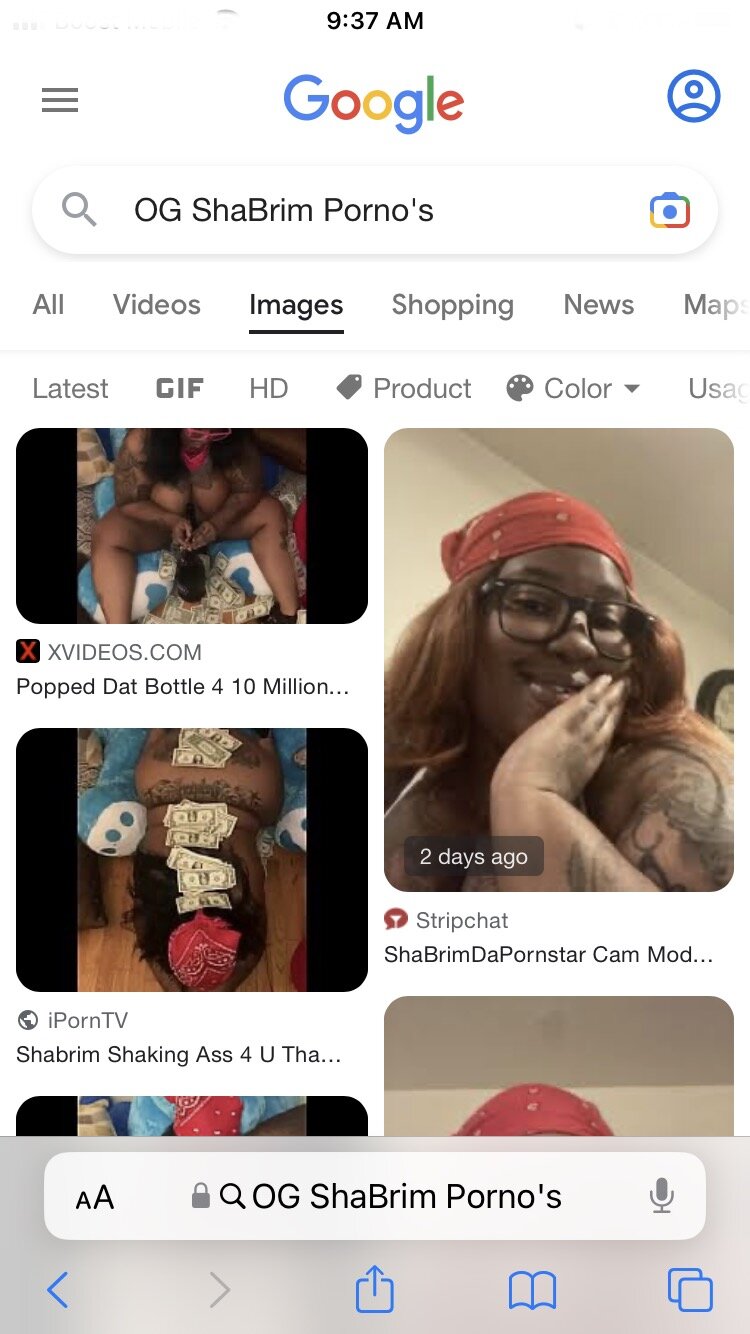Apply the Product filter
Image resolution: width=750 pixels, height=1334 pixels.
[404, 388]
